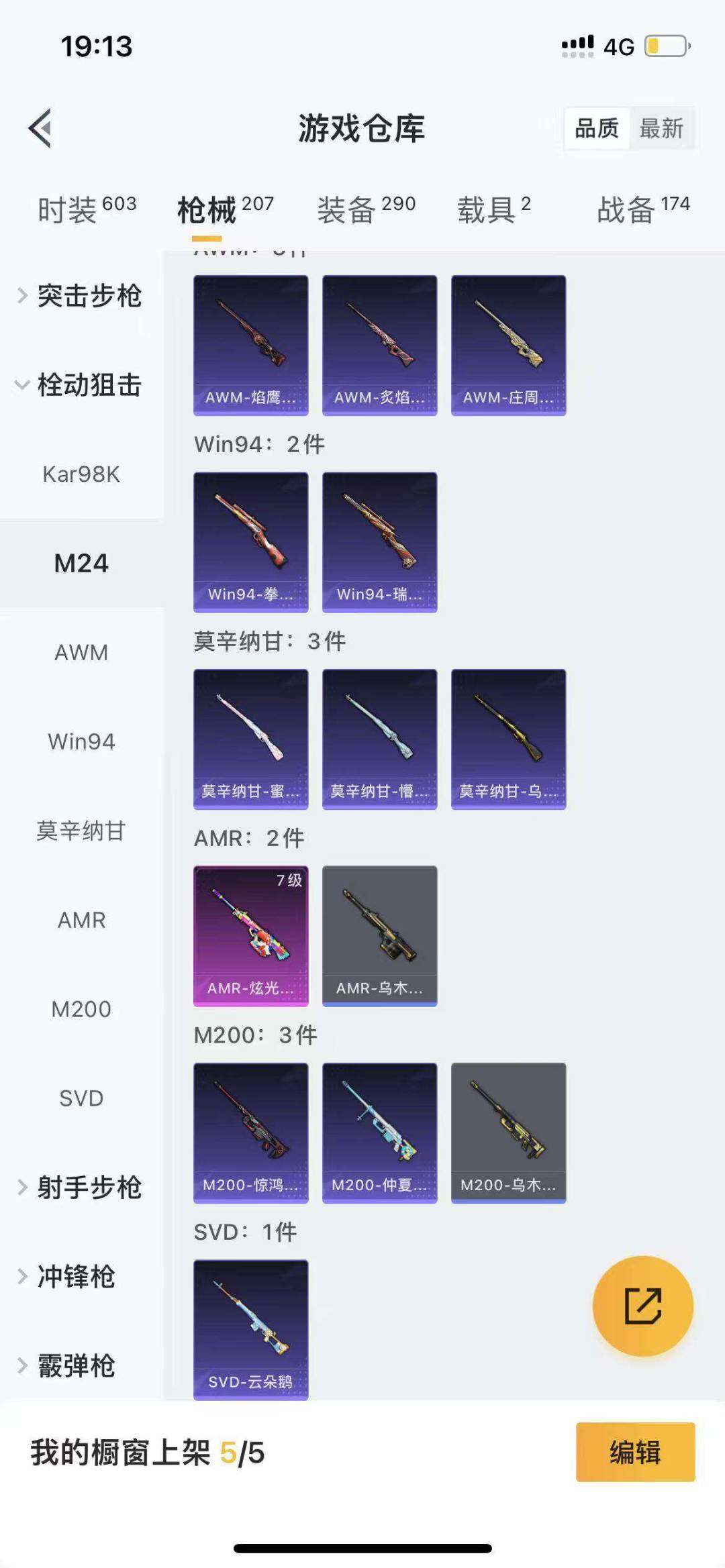Select SVD in the sidebar
This screenshot has width=725, height=1568.
82,1099
